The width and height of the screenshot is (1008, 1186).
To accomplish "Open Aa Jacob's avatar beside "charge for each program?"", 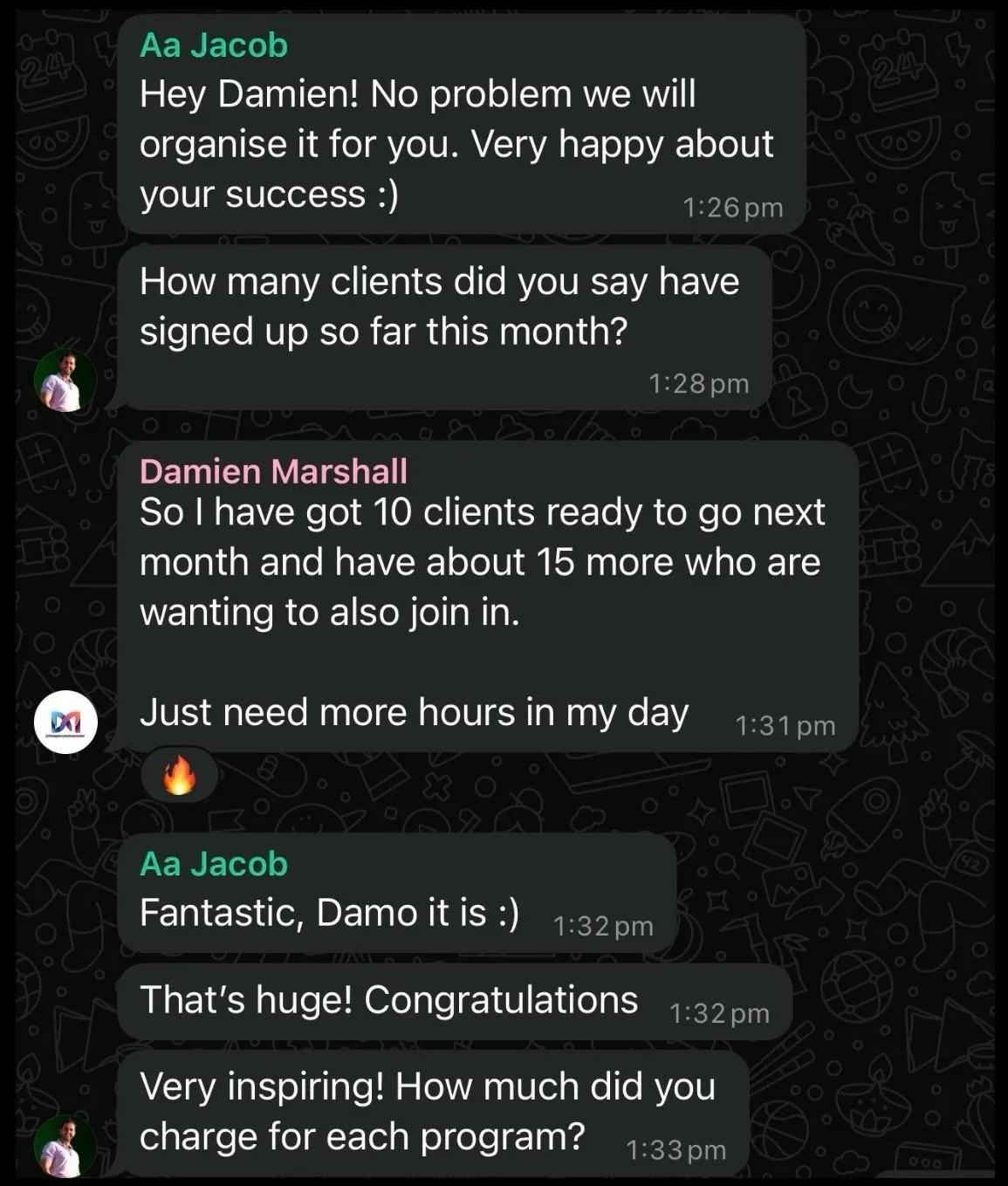I will pos(65,1145).
